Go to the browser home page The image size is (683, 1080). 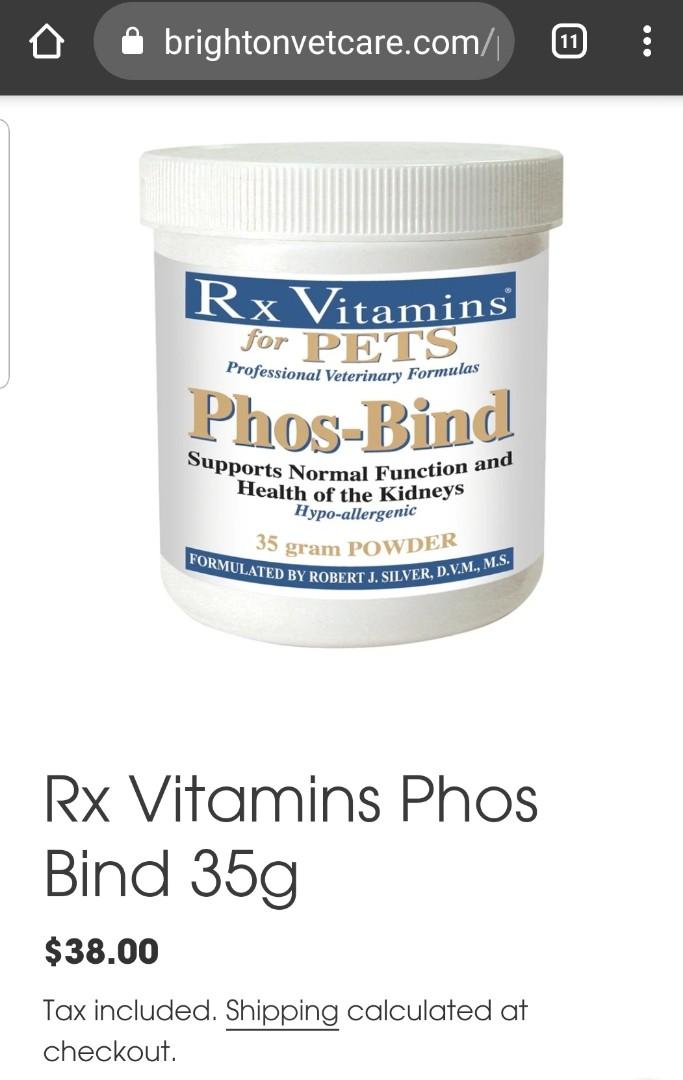click(x=47, y=42)
